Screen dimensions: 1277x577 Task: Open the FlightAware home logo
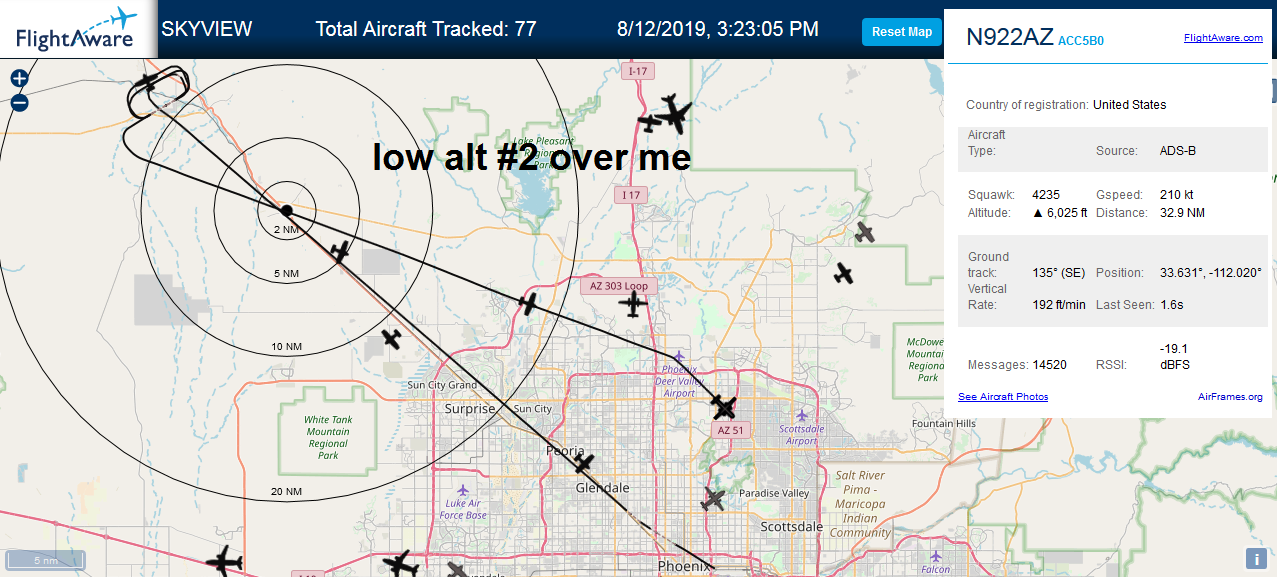(x=76, y=29)
